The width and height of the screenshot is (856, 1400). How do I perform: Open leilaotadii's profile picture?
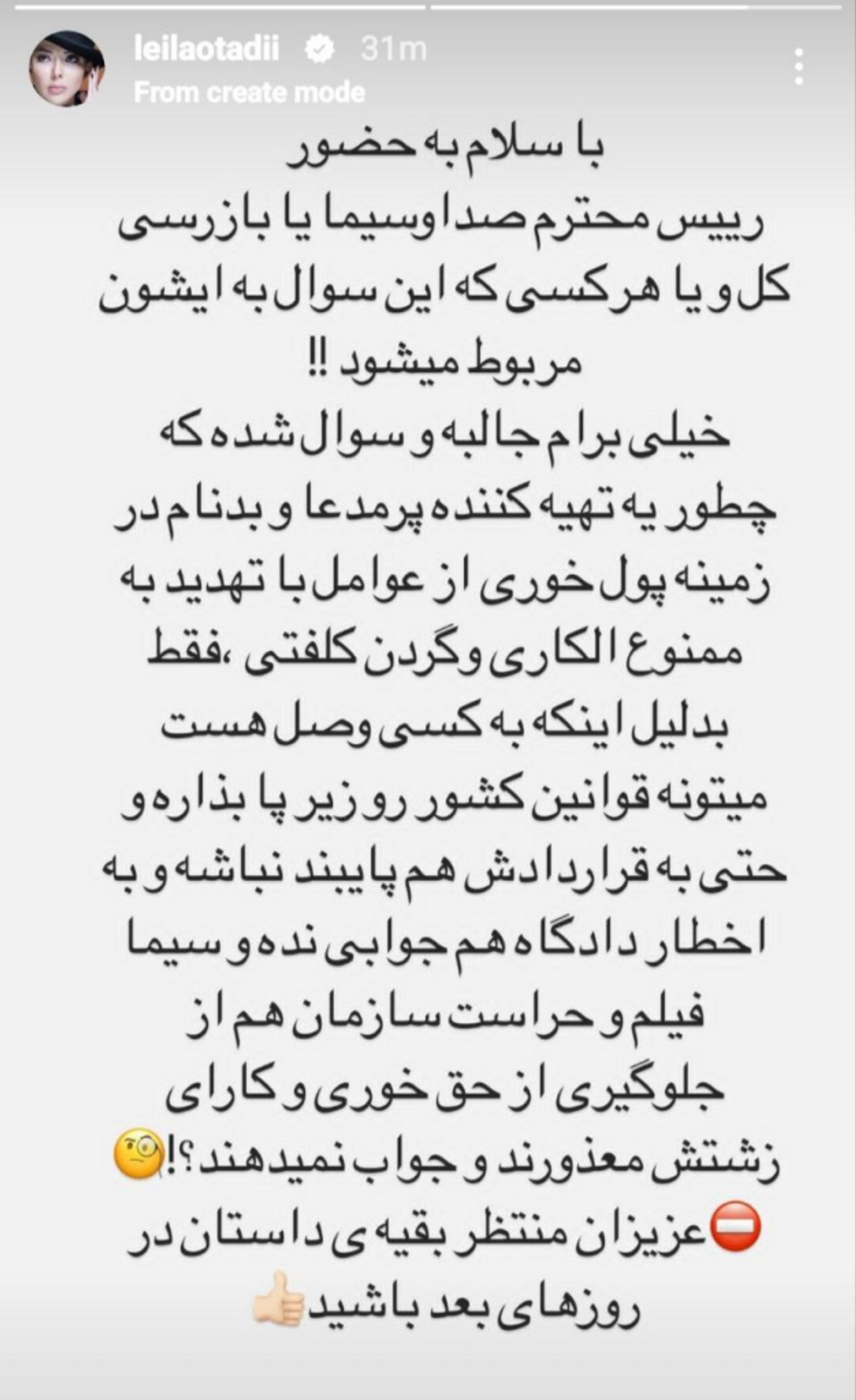(66, 69)
